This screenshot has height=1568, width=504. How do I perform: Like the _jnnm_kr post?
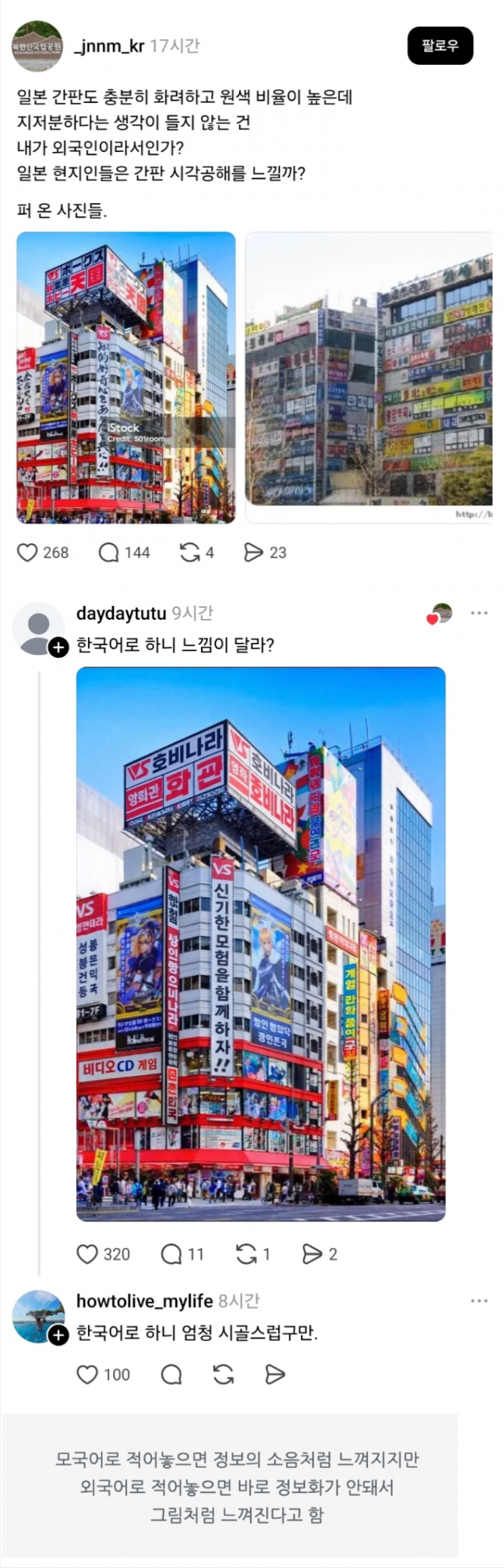[27, 553]
